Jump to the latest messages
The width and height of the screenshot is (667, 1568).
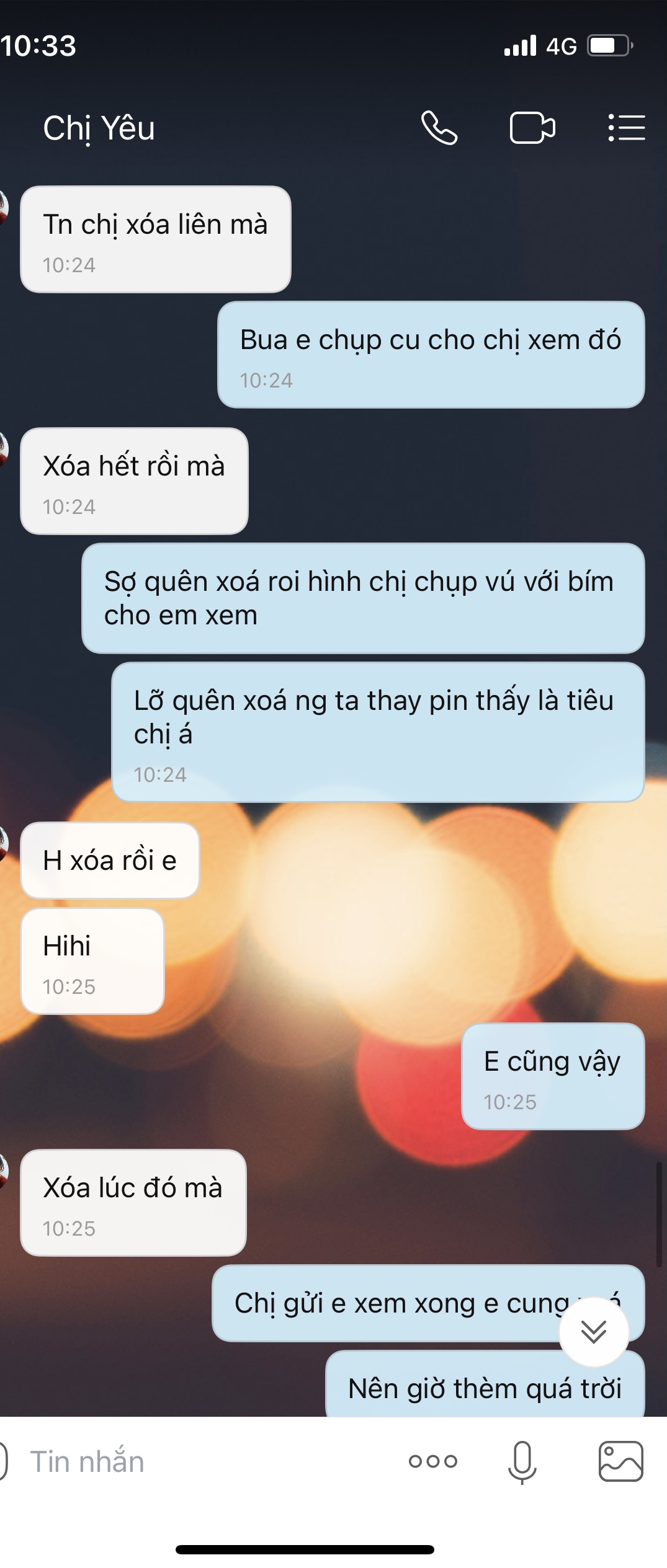coord(594,1331)
